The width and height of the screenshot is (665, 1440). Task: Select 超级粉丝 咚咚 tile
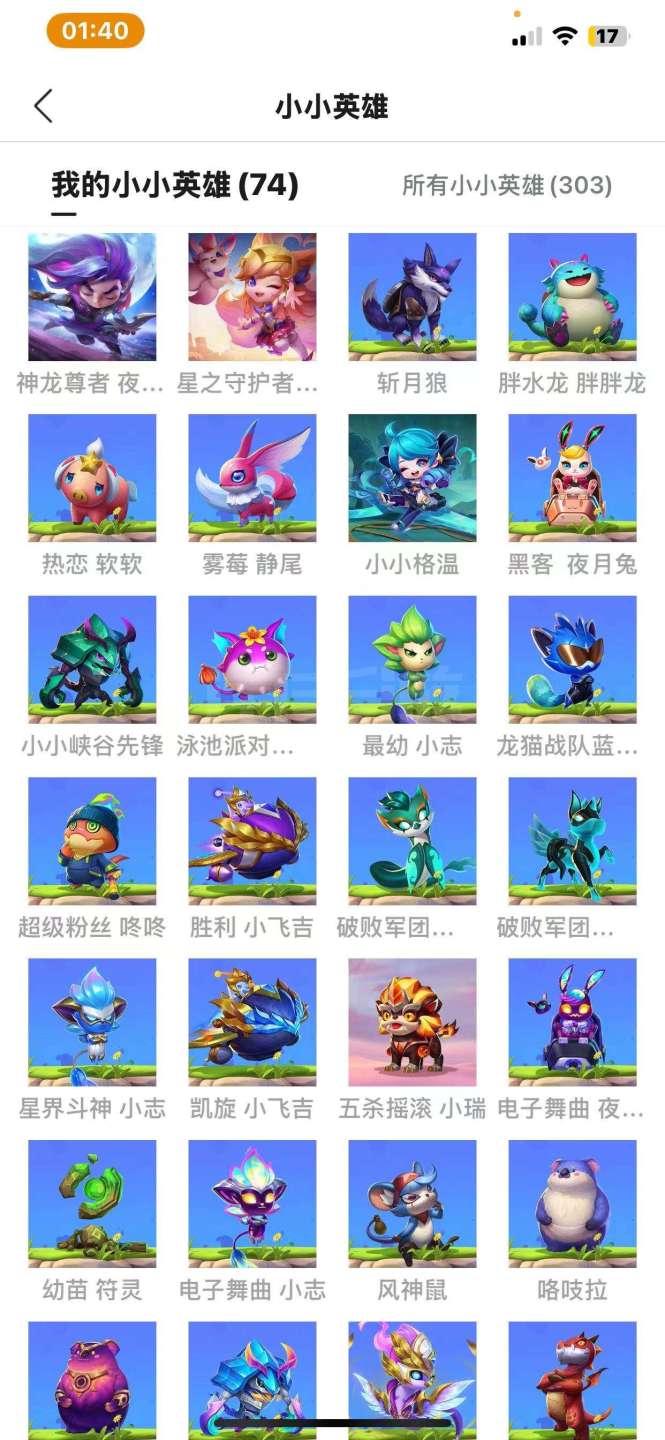(92, 841)
